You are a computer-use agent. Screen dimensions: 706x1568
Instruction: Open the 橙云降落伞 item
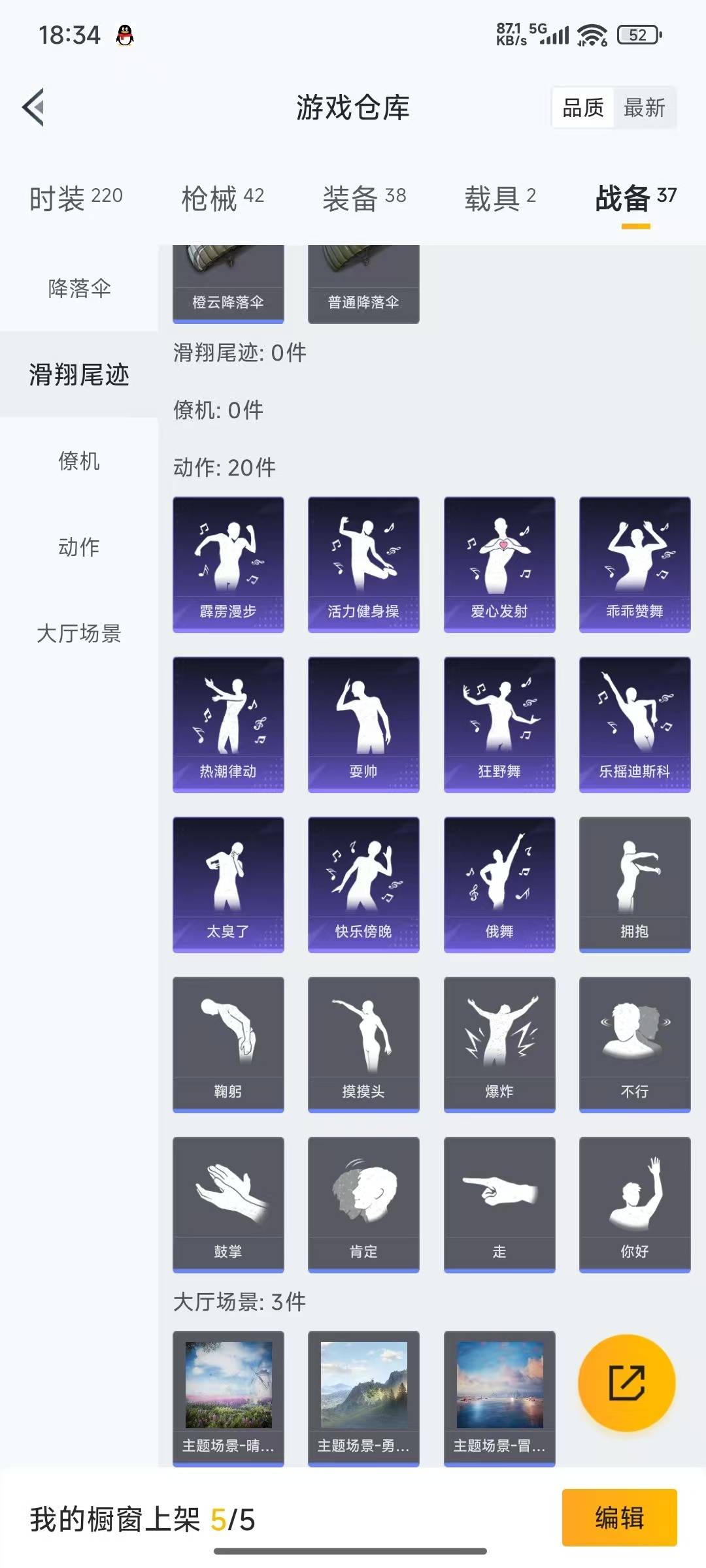click(x=228, y=284)
